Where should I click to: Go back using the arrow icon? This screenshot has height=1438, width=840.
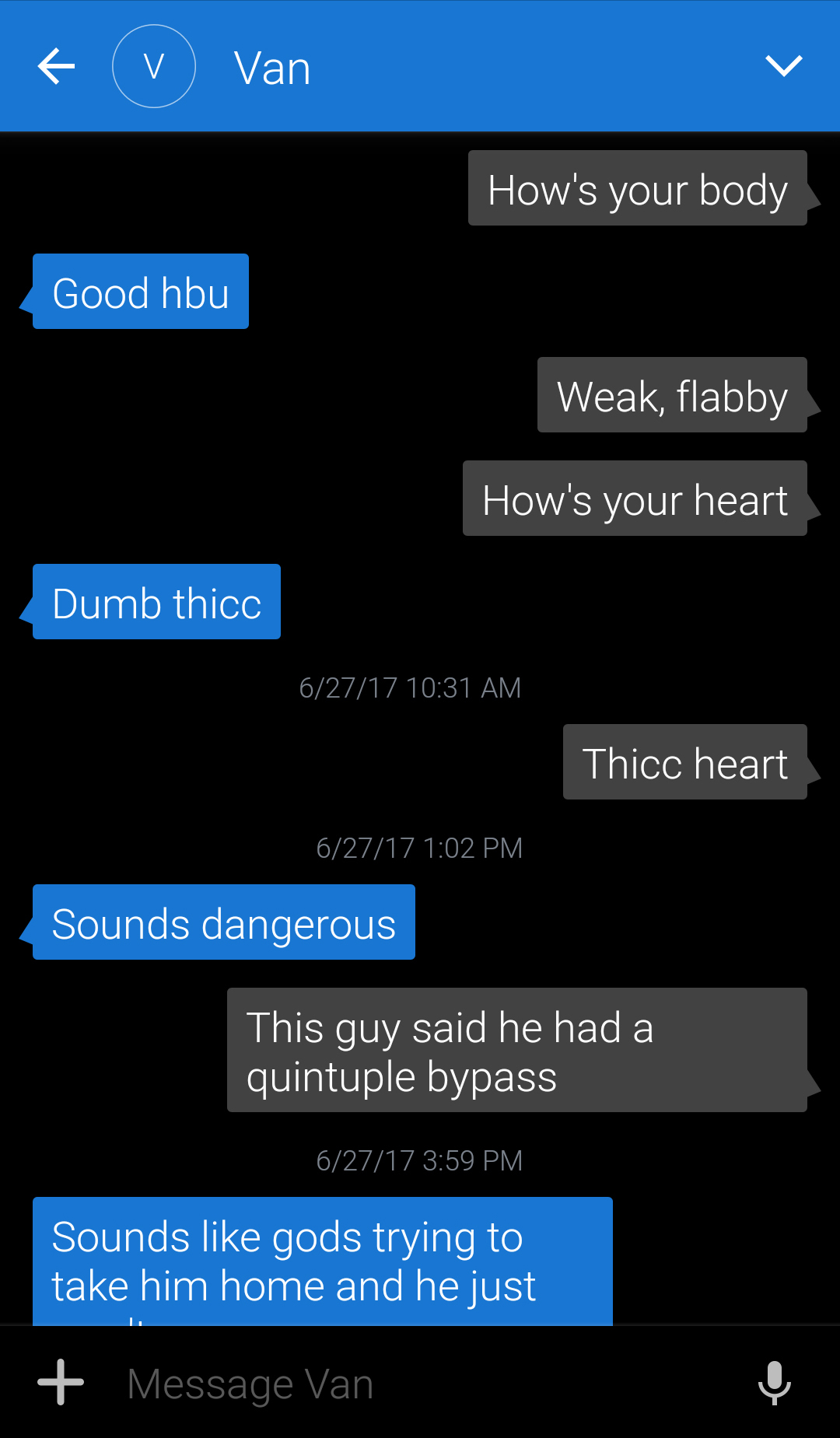[56, 66]
